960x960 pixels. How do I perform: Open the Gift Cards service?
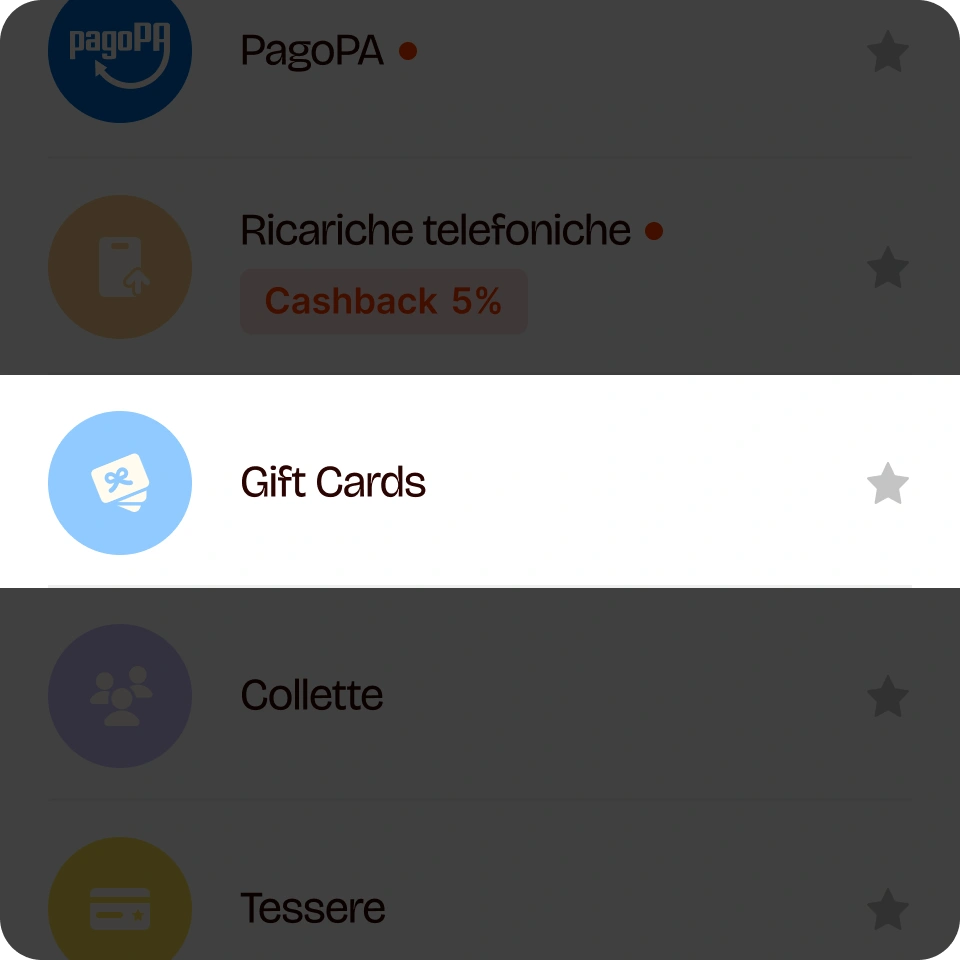[333, 483]
